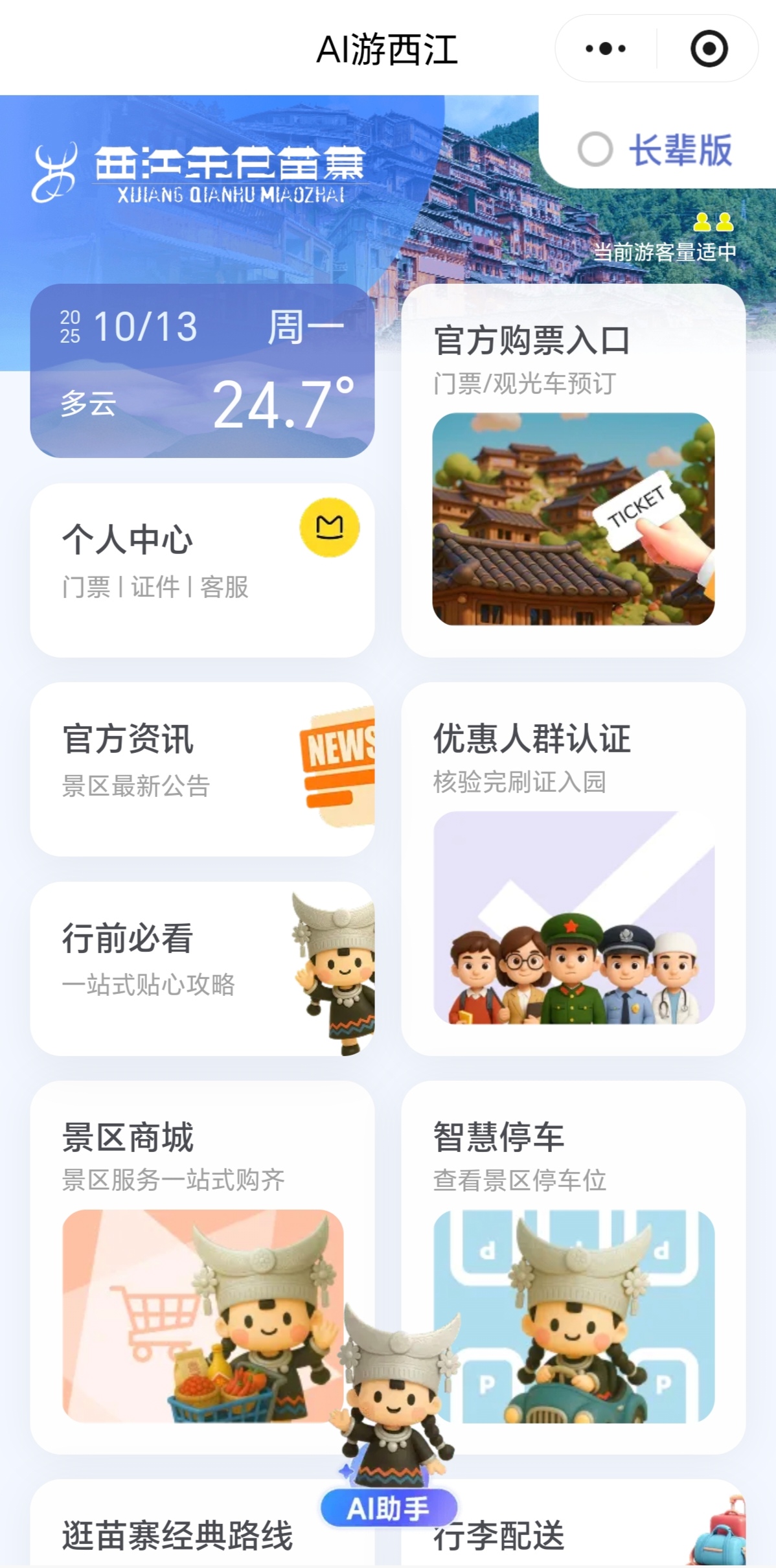Check 智慧停车 smart parking card
Image resolution: width=776 pixels, height=1568 pixels.
coord(573,1266)
